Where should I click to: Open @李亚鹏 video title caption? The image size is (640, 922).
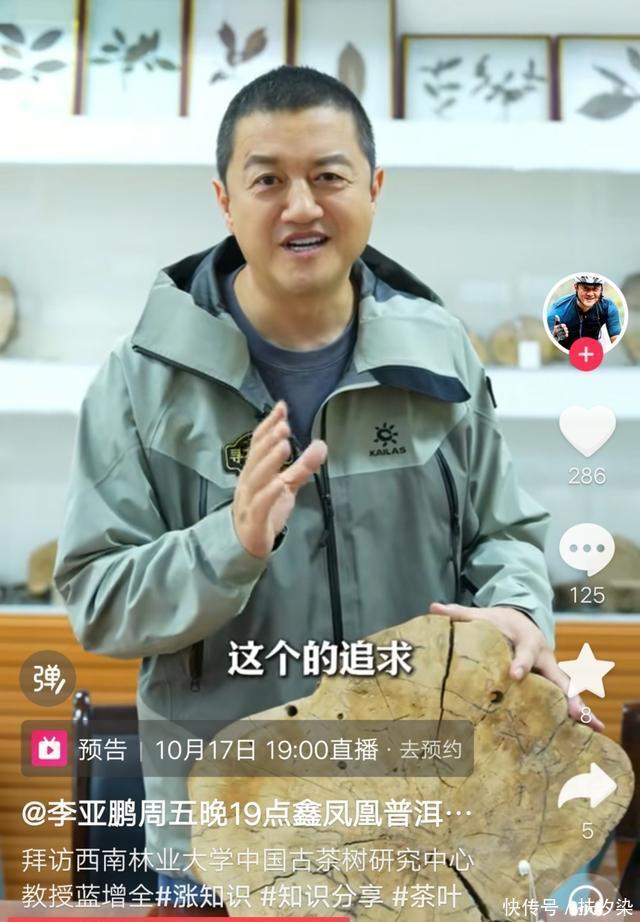[x=245, y=812]
